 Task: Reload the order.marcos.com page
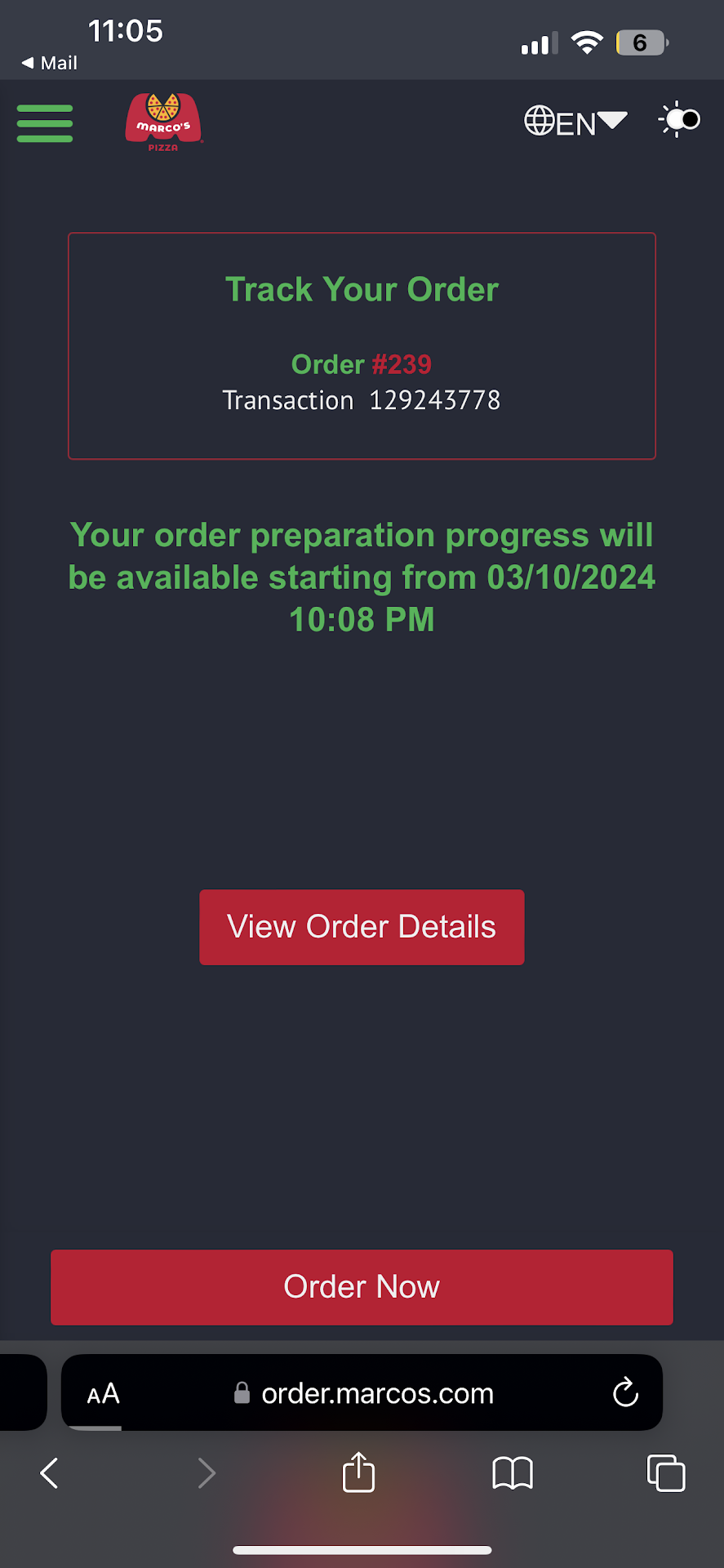[x=625, y=1393]
